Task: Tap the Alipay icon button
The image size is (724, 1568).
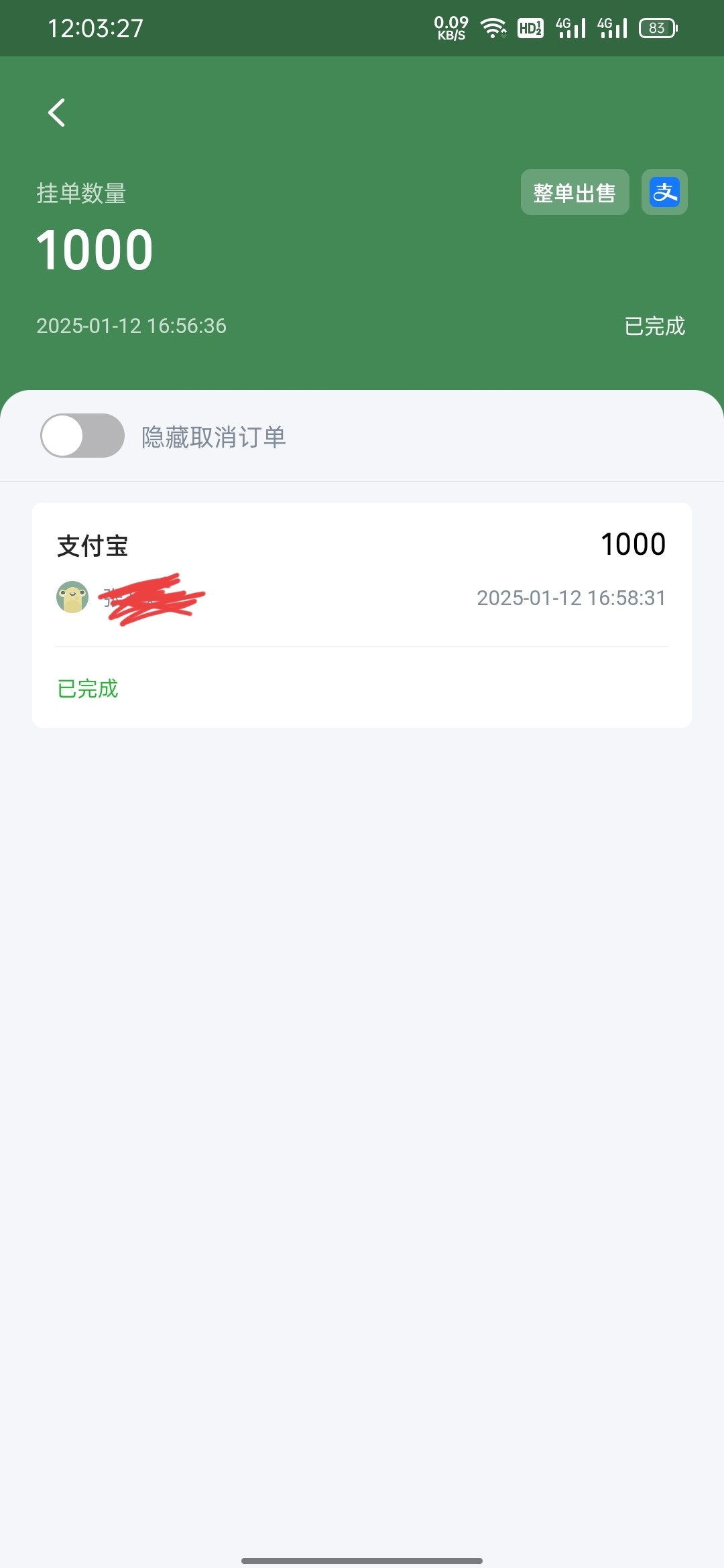Action: 664,192
